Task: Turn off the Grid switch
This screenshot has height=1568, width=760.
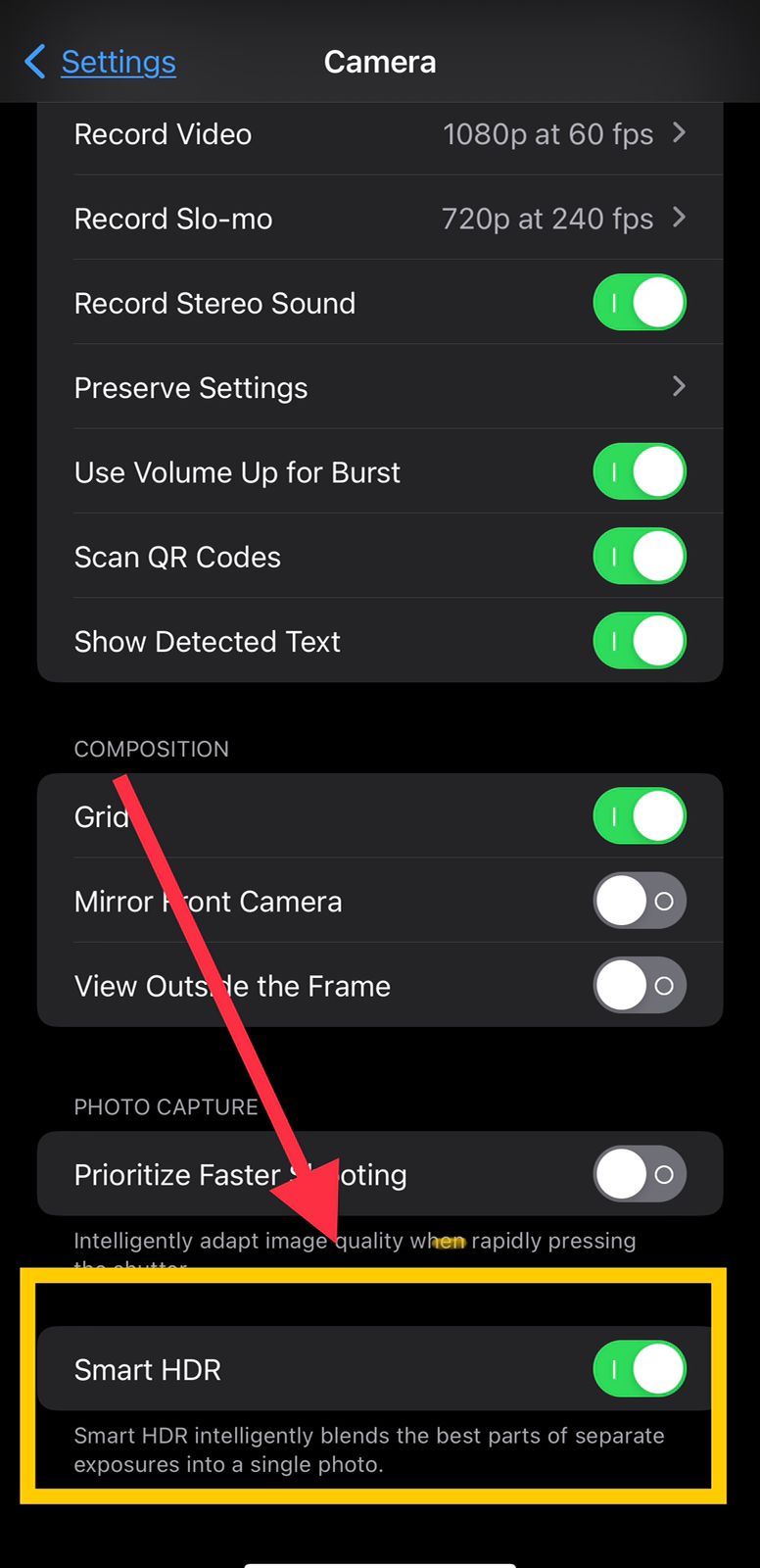Action: (640, 815)
